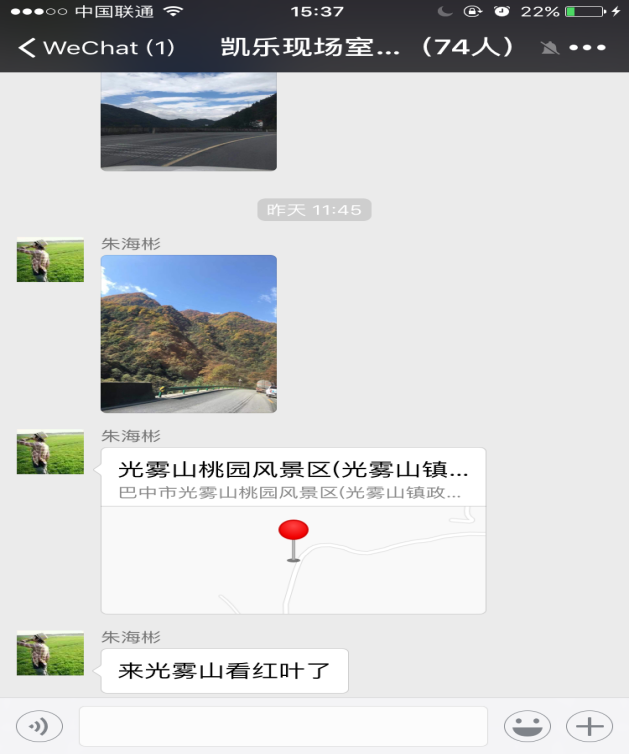629x754 pixels.
Task: Switch to voice message input
Action: click(x=39, y=726)
